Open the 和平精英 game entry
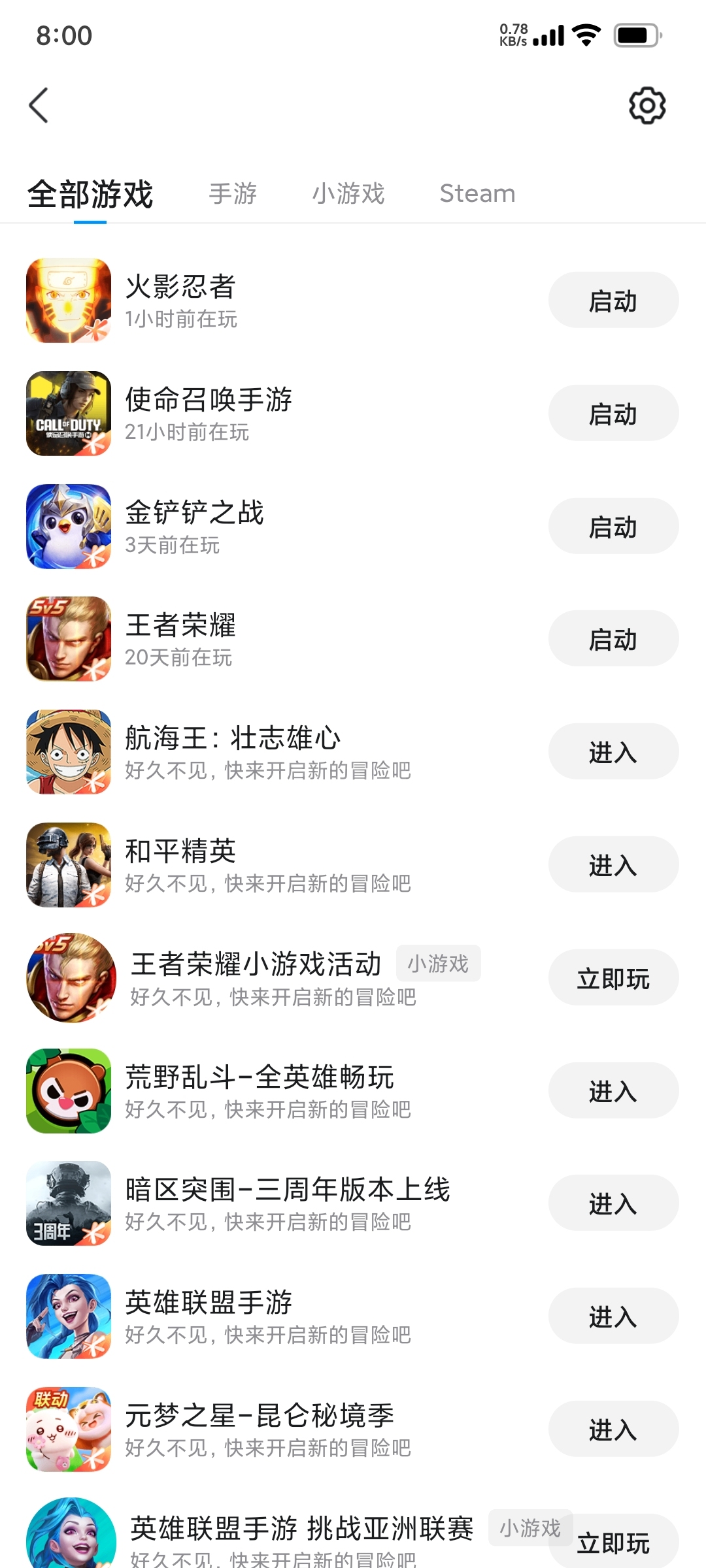The height and width of the screenshot is (1568, 706). 261,865
